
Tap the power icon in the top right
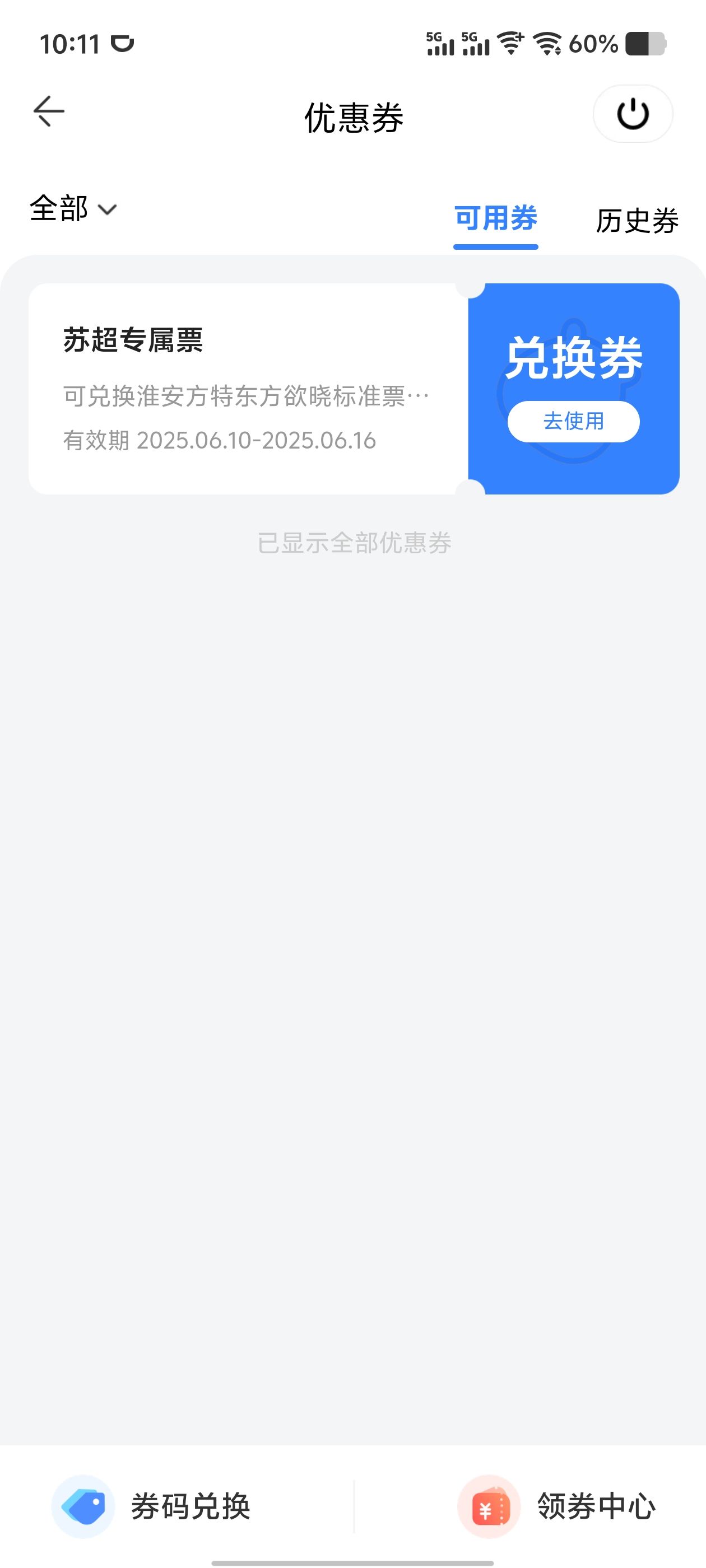(632, 114)
